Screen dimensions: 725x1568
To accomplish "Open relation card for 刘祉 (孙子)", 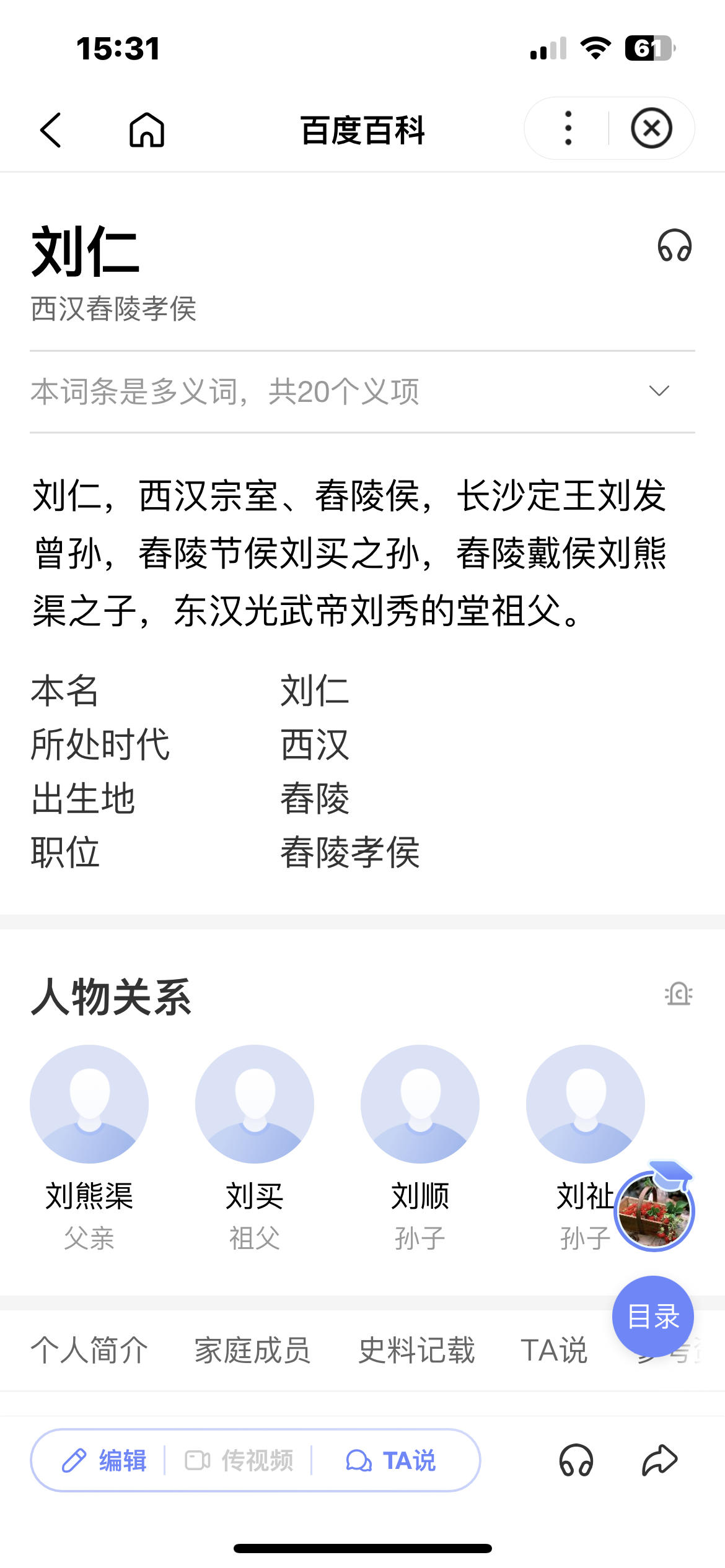I will pos(585,1147).
